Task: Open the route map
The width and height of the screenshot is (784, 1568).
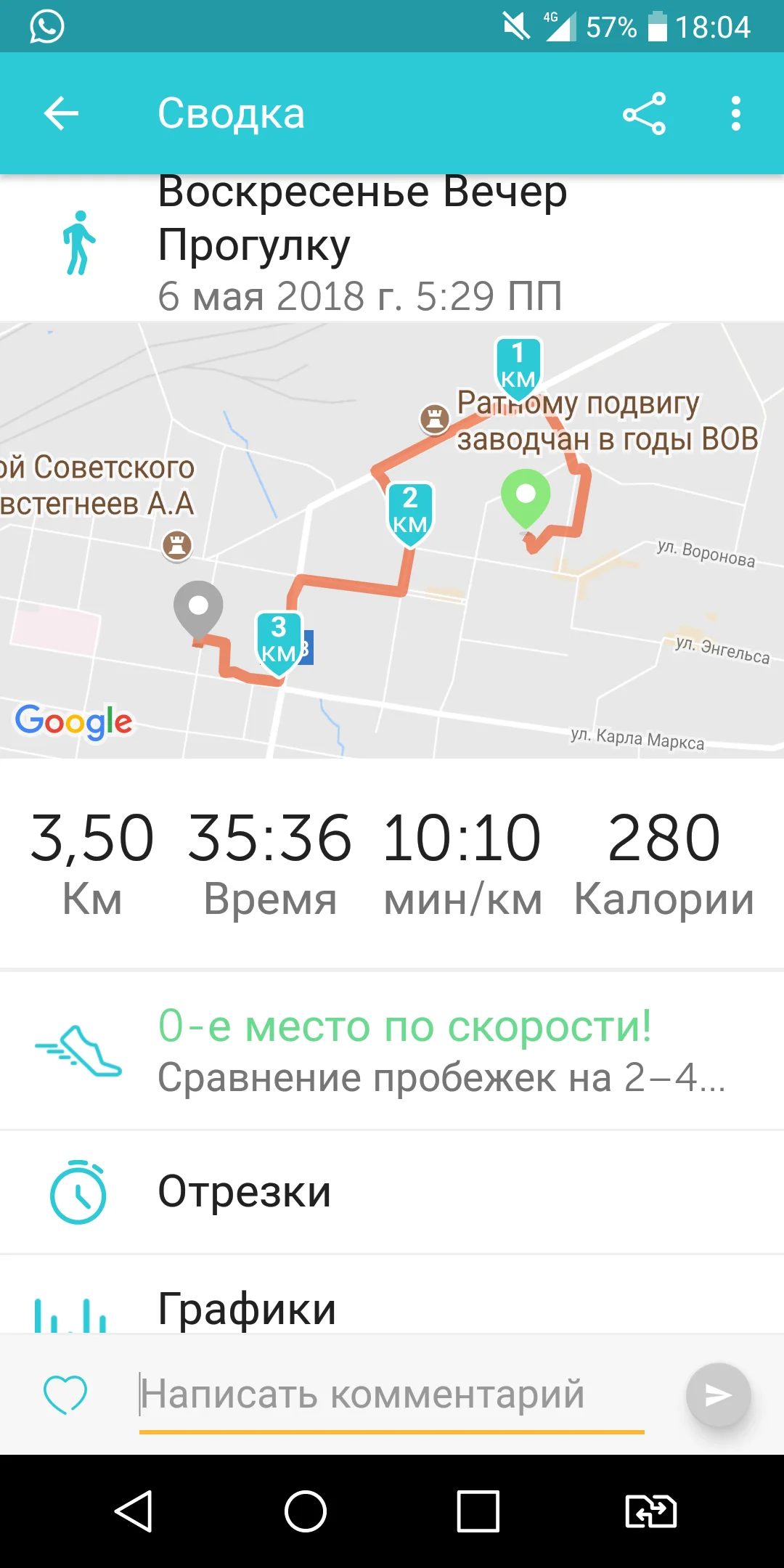Action: pyautogui.click(x=392, y=541)
